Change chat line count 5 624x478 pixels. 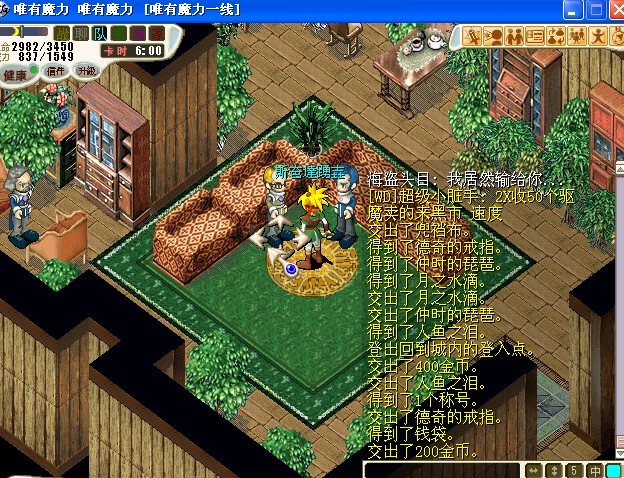click(574, 471)
